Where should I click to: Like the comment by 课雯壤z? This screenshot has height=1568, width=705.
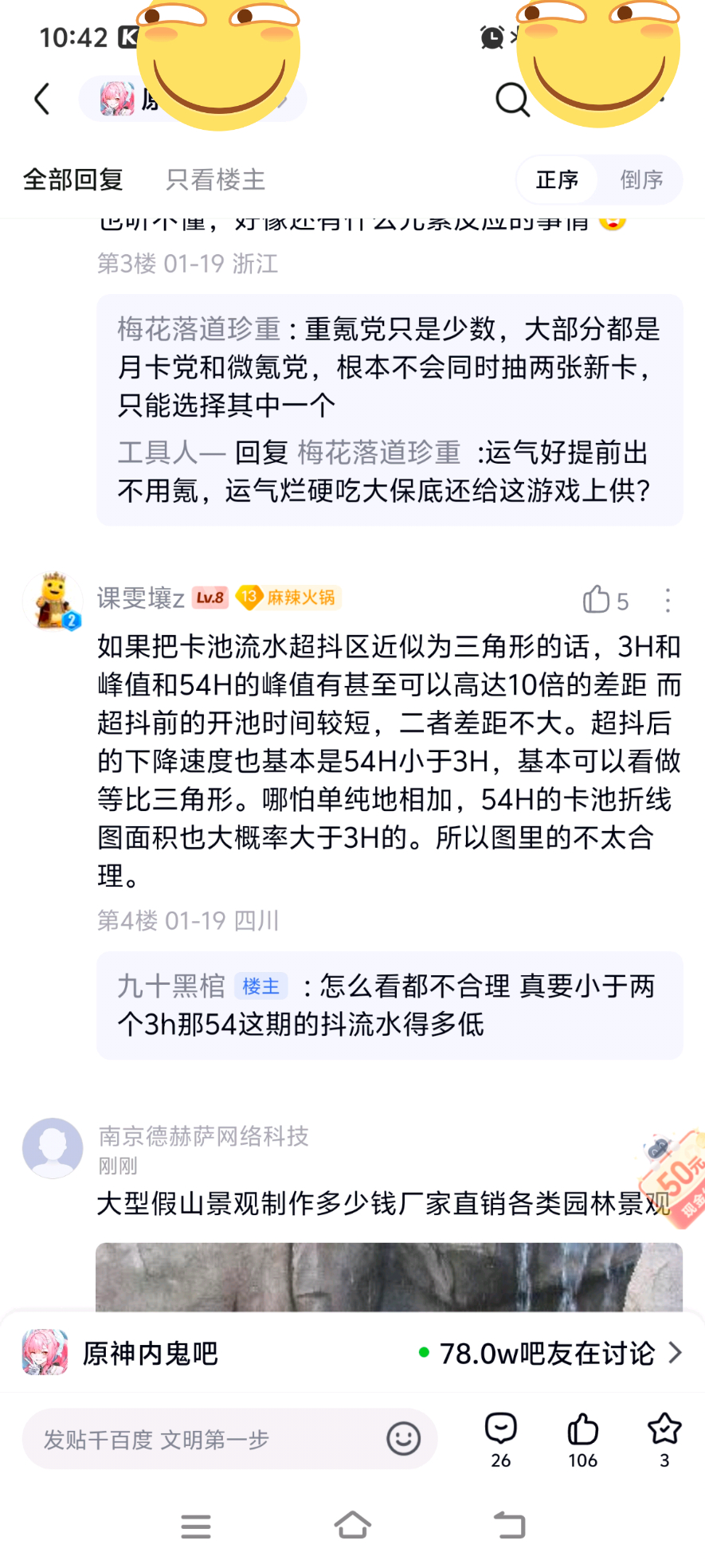tap(597, 599)
